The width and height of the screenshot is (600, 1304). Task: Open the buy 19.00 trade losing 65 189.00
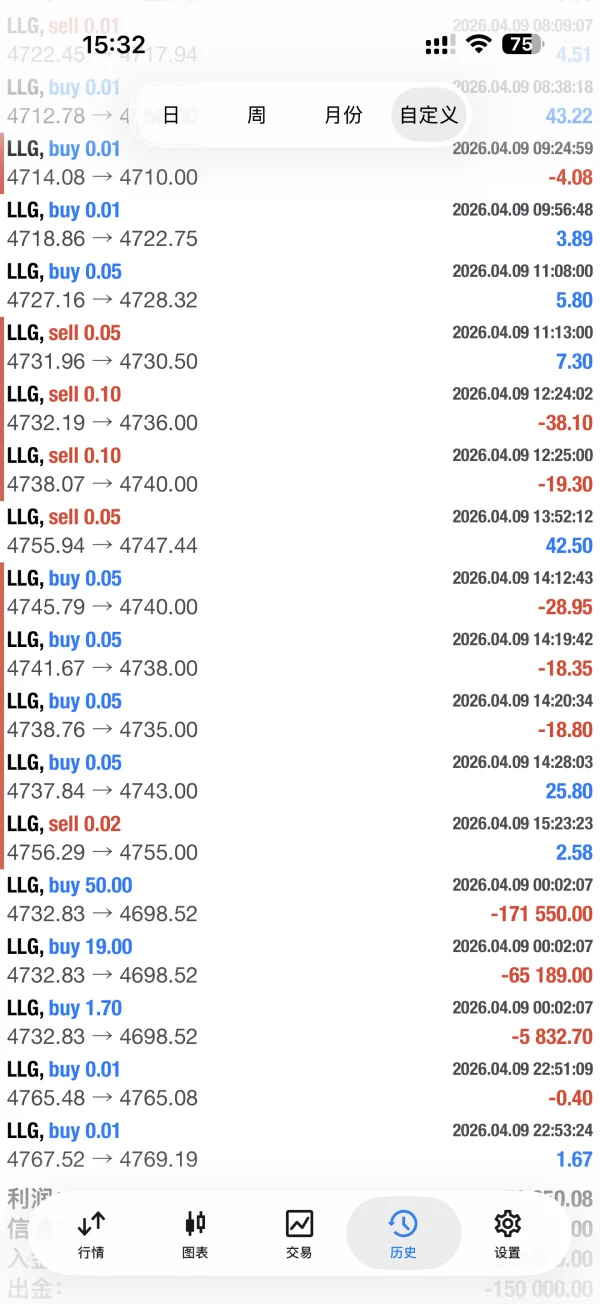300,960
